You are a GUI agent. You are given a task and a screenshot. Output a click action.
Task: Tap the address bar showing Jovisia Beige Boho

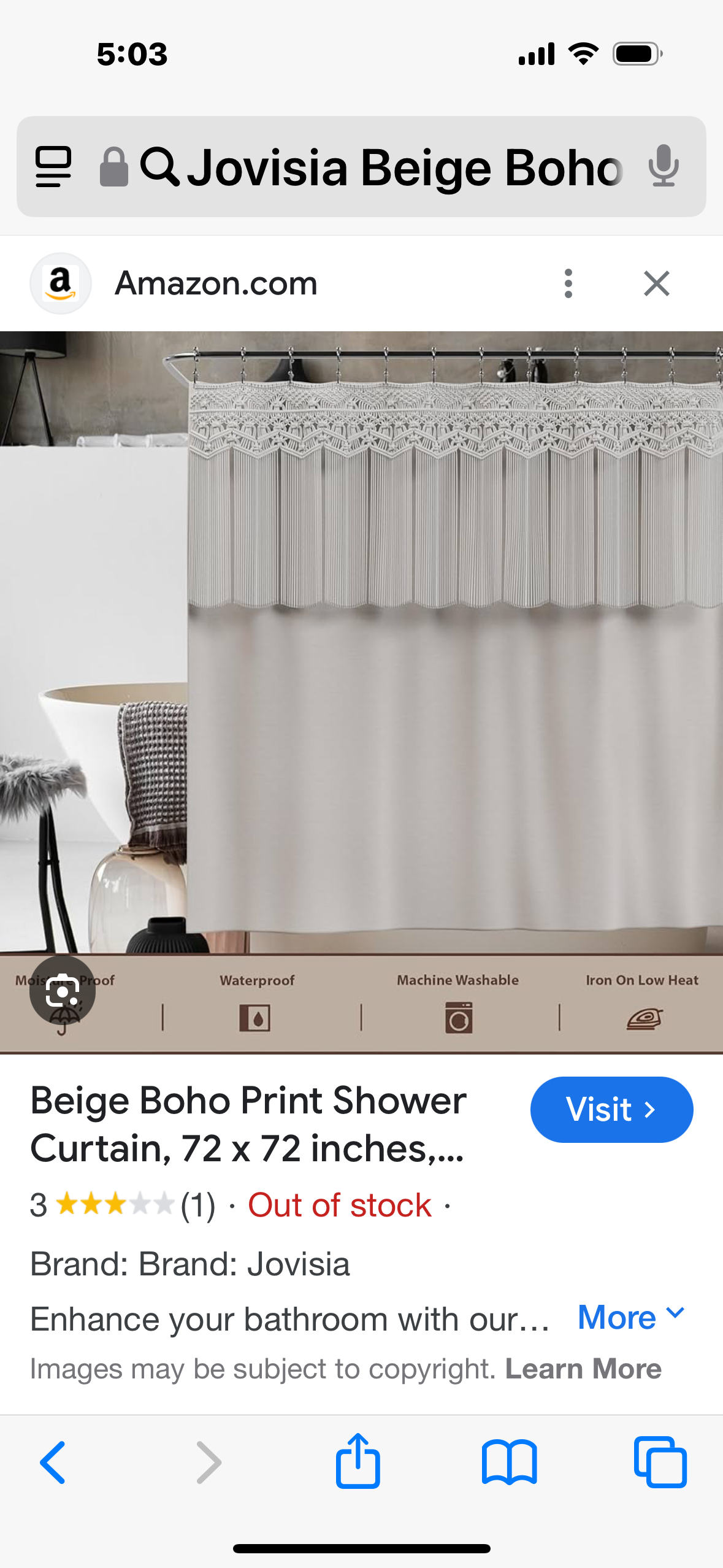tap(380, 167)
